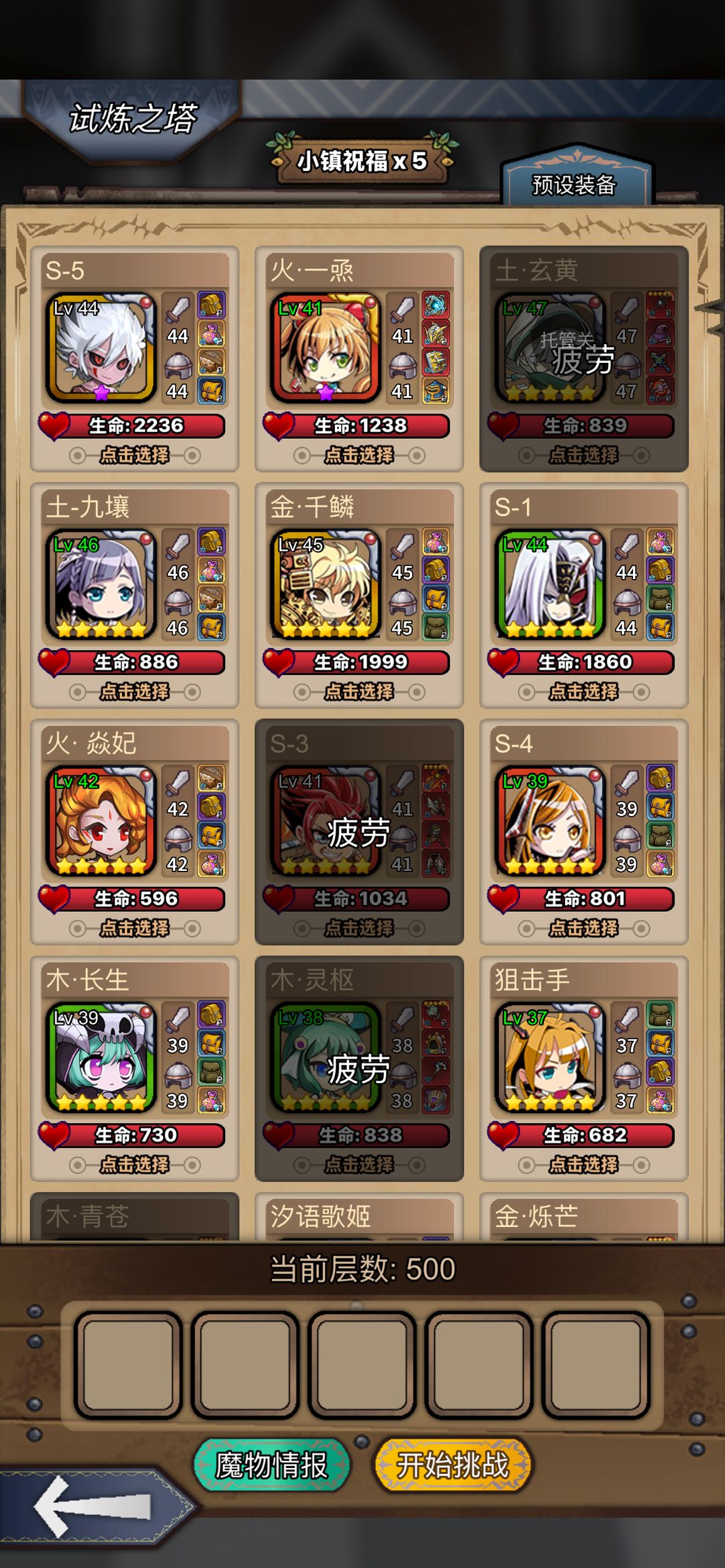Click the heart icon beside S-5's HP bar
The width and height of the screenshot is (725, 1568).
point(54,426)
